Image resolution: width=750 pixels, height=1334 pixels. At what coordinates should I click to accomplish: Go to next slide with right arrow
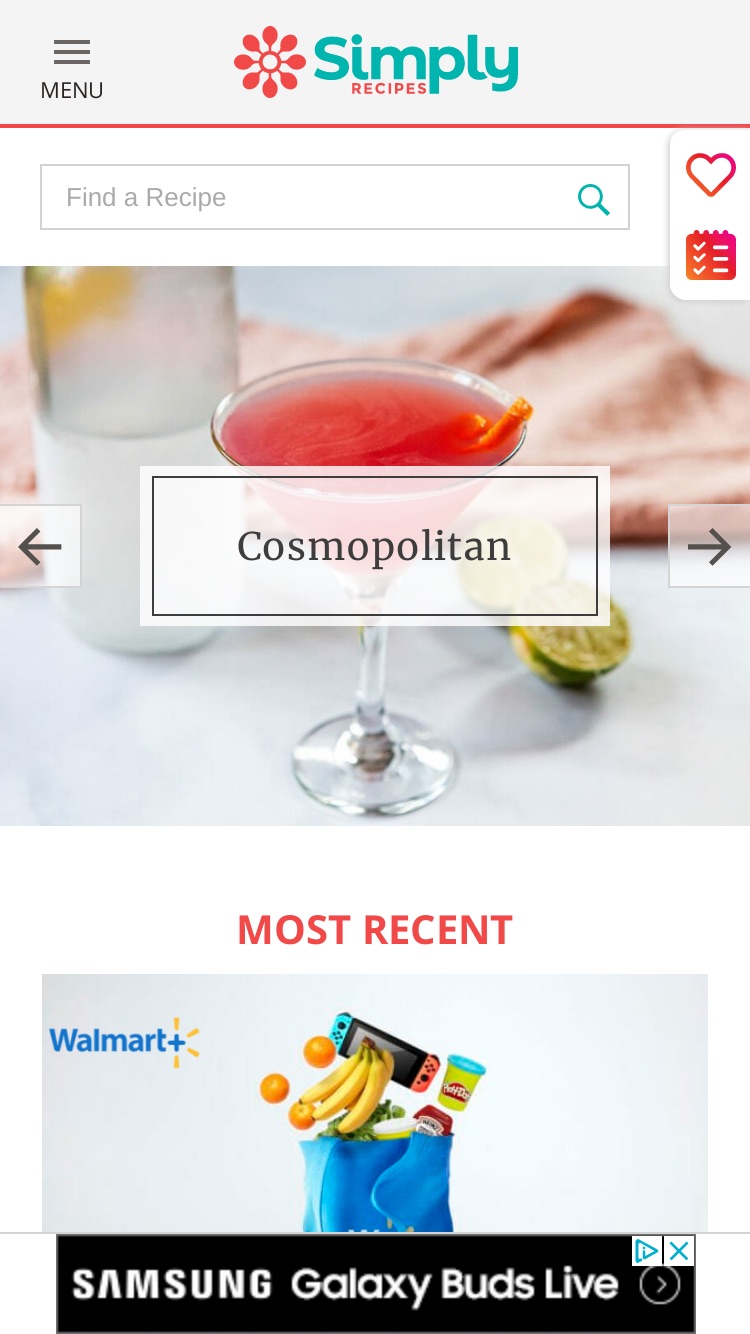(710, 546)
